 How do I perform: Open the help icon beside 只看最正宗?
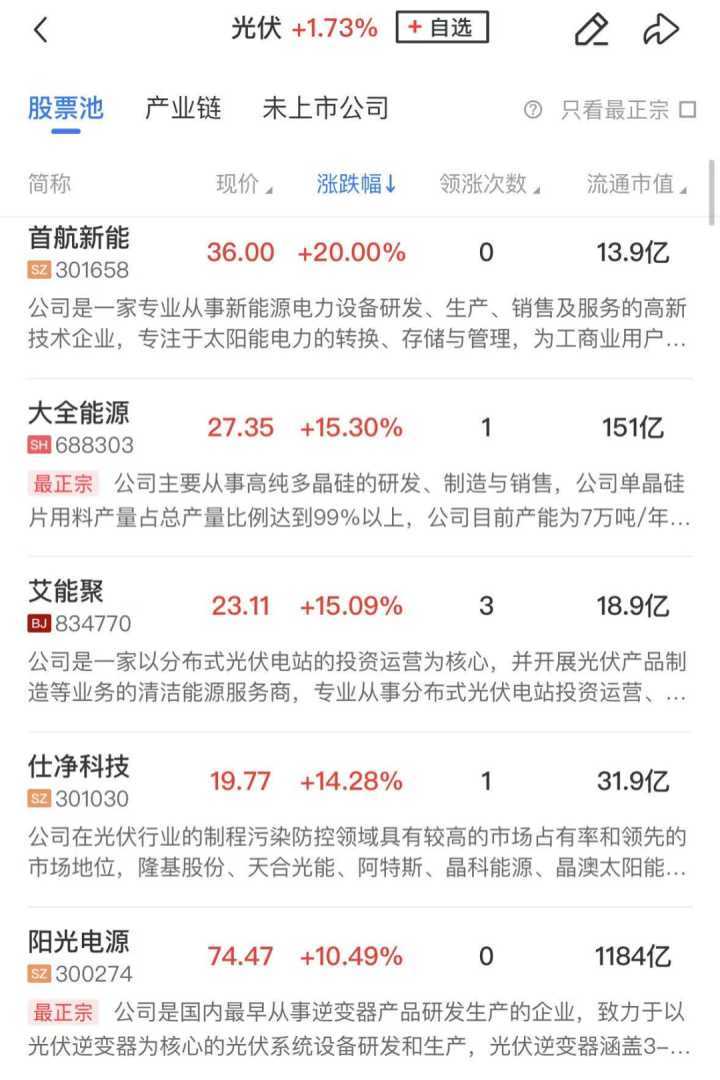click(533, 110)
